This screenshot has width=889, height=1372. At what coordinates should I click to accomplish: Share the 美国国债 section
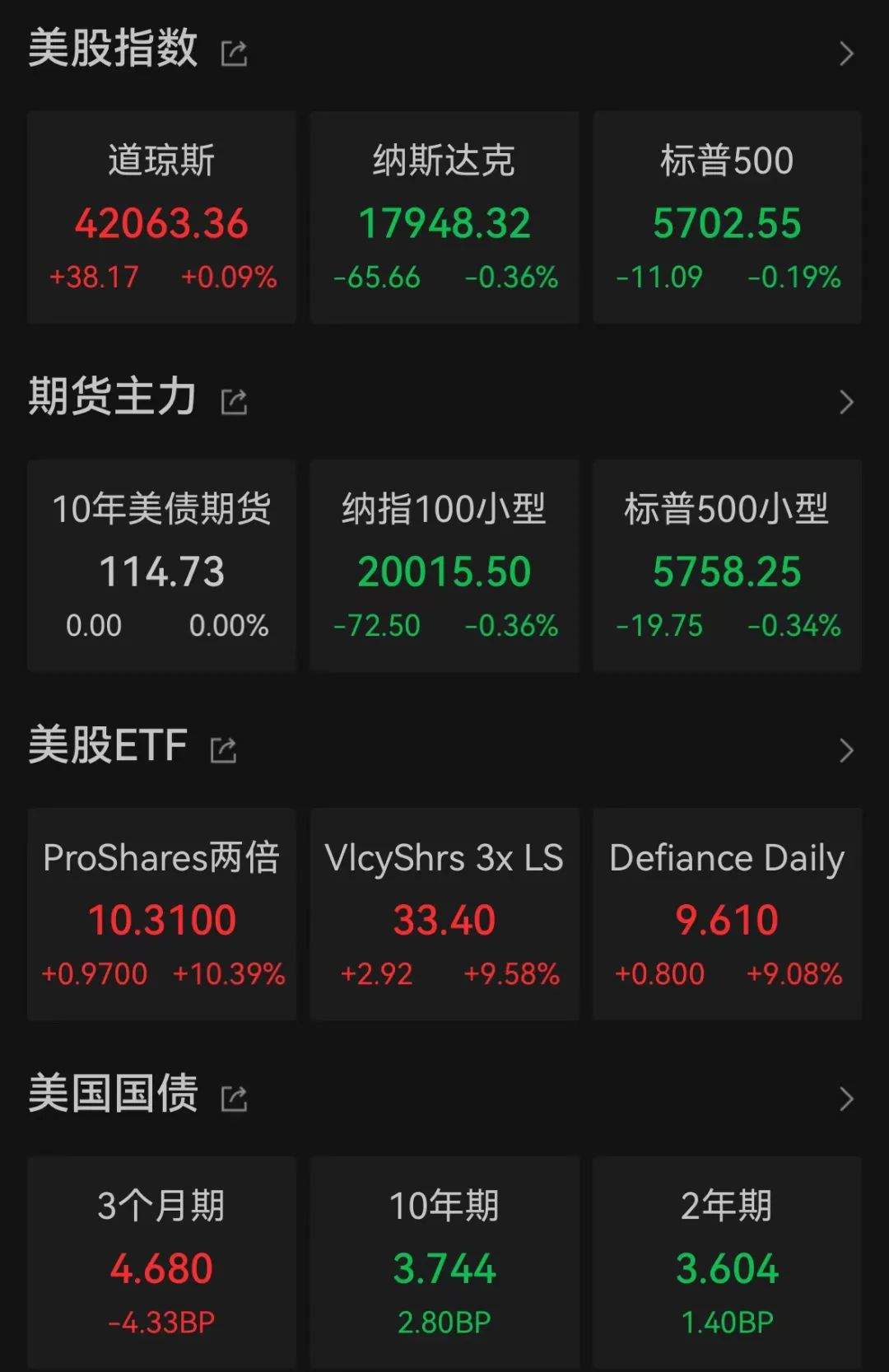coord(234,1099)
